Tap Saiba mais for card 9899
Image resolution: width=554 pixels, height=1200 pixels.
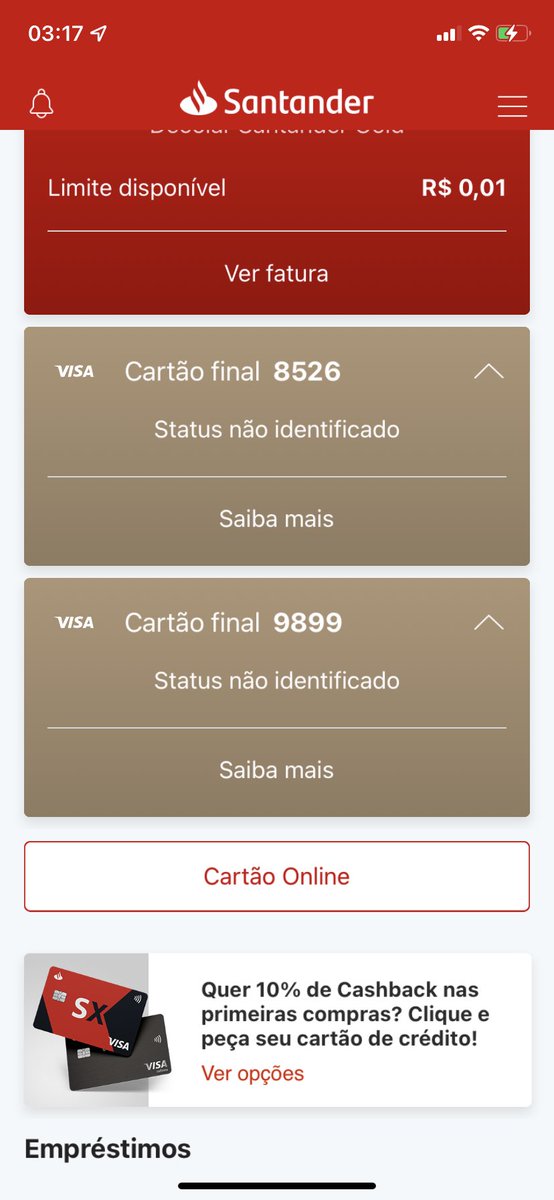[276, 770]
